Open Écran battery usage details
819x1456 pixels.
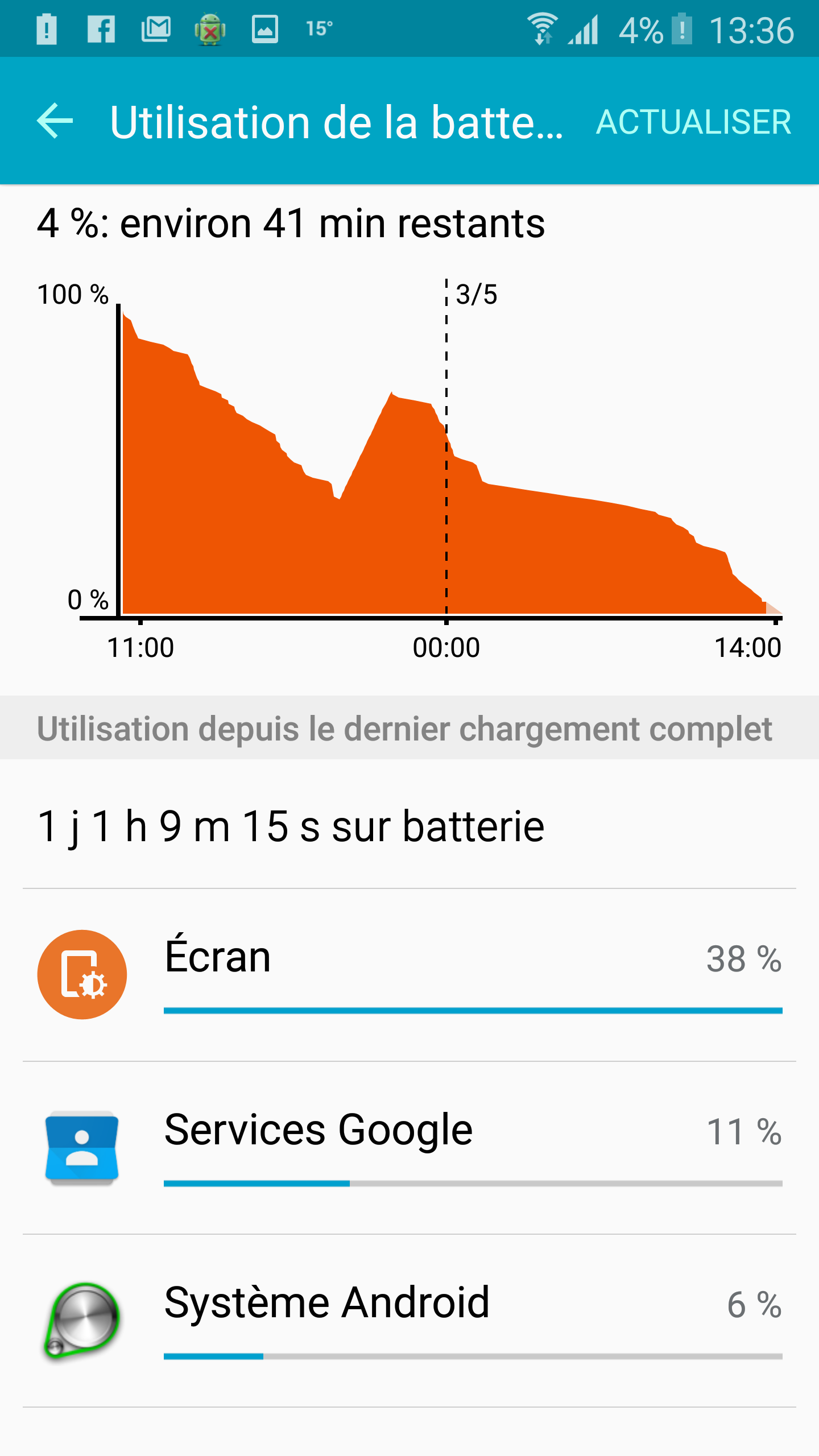click(409, 975)
